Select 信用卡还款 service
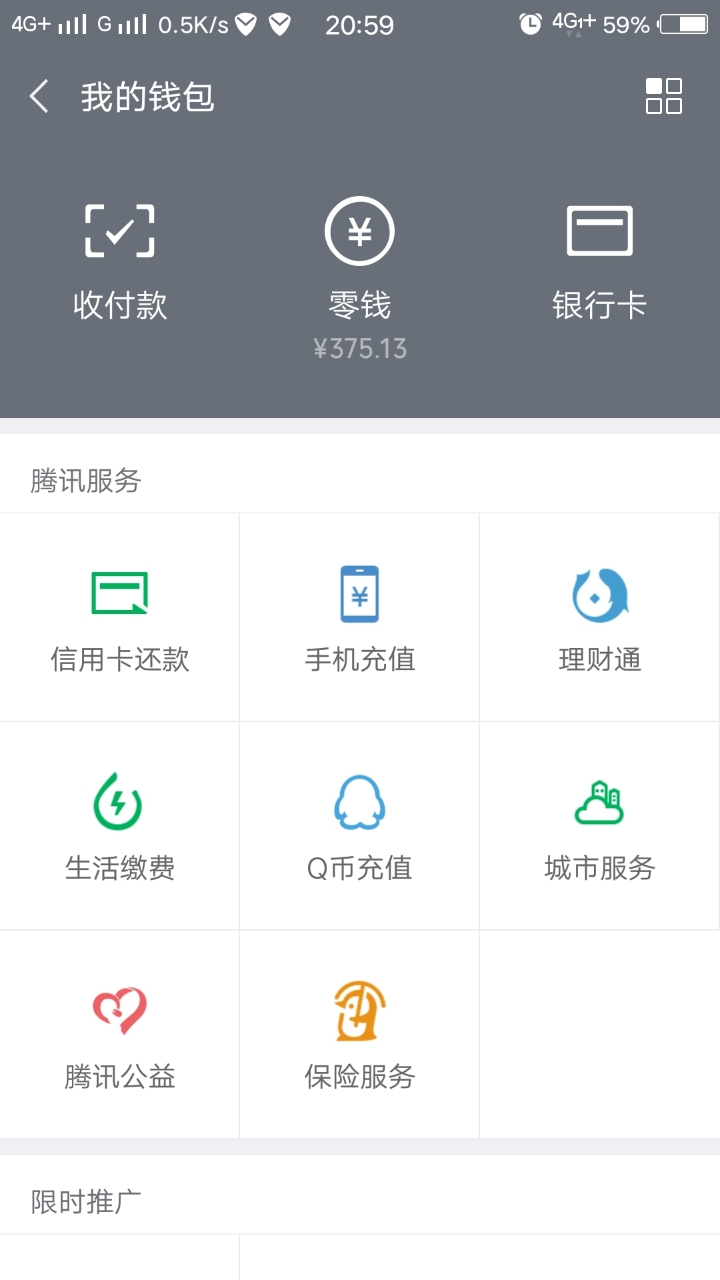Screen dimensions: 720x1280 (x=120, y=617)
